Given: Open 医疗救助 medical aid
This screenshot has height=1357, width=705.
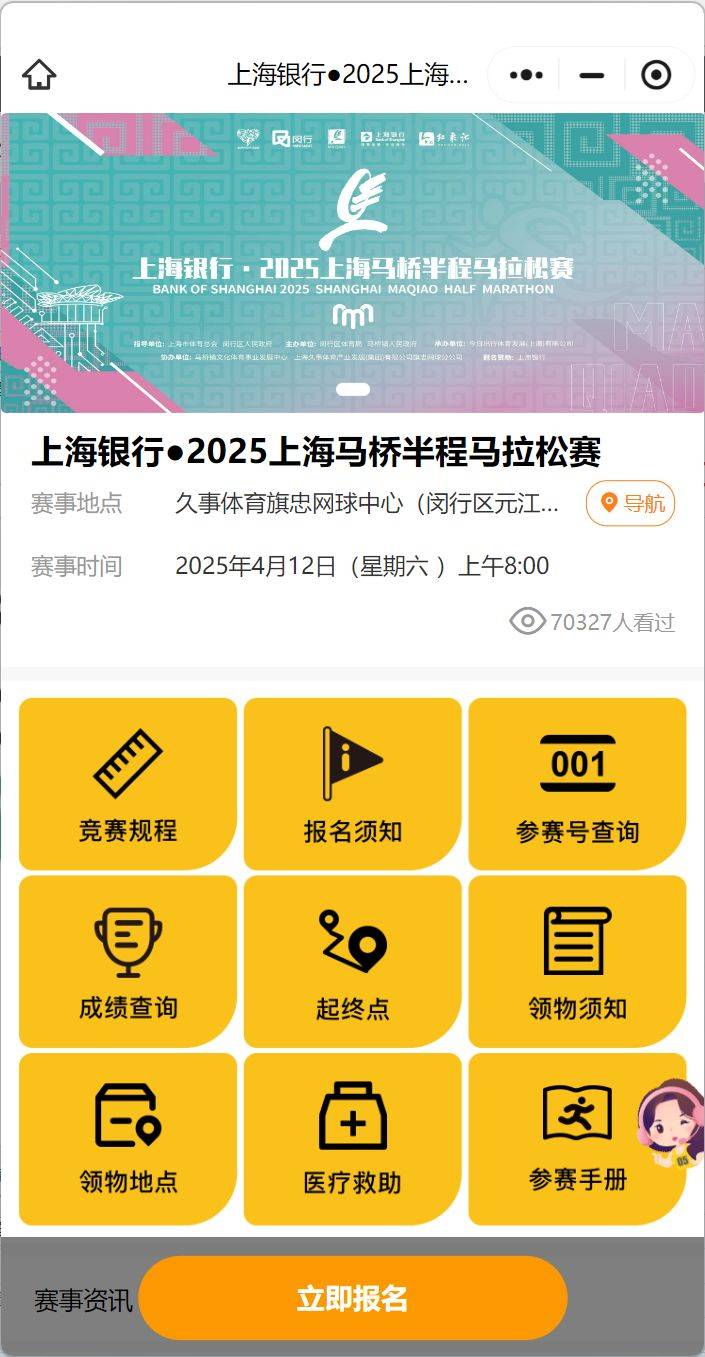Looking at the screenshot, I should [x=352, y=1138].
